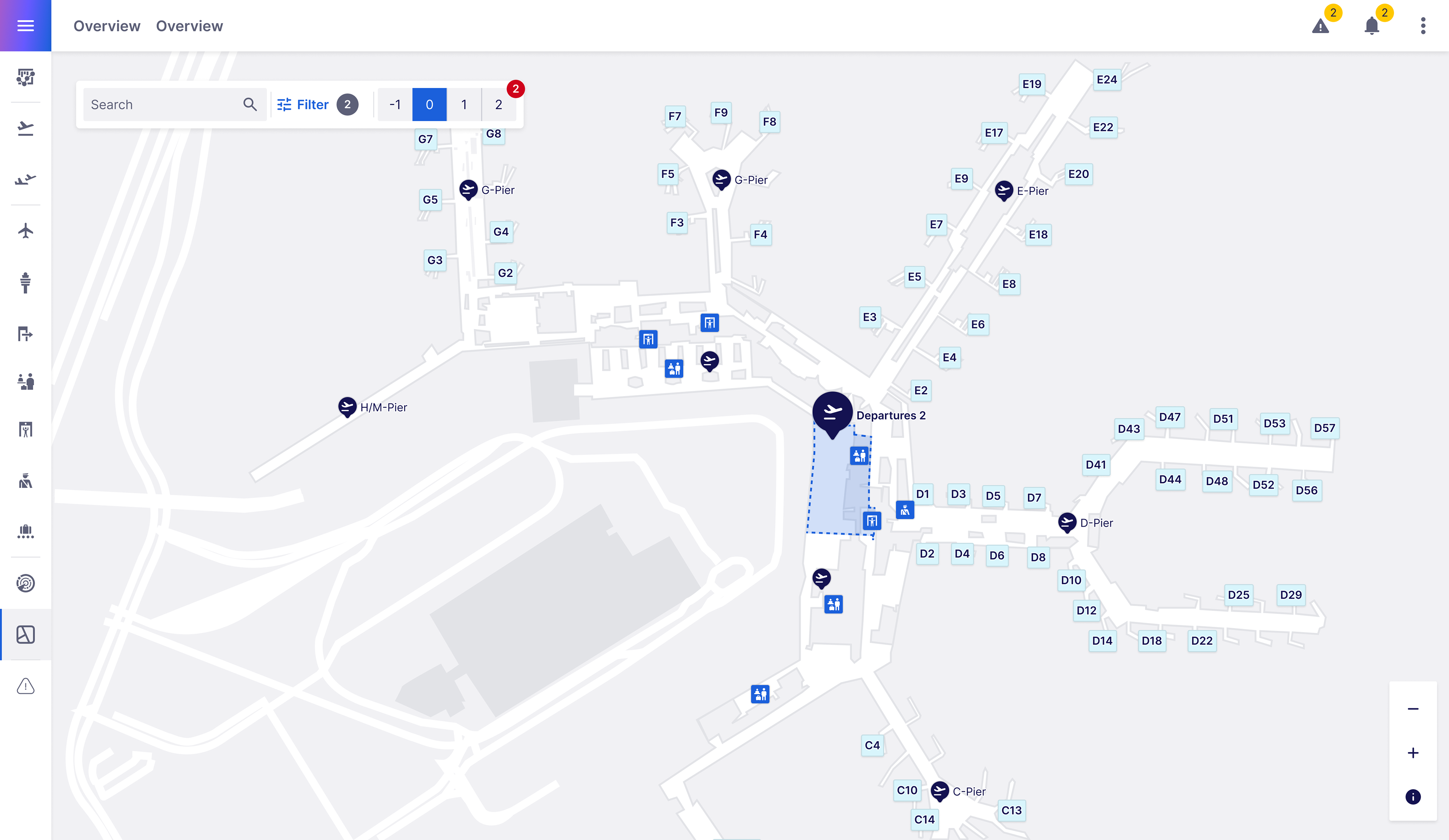The width and height of the screenshot is (1449, 840).
Task: Zoom out with the minus button
Action: [1413, 708]
